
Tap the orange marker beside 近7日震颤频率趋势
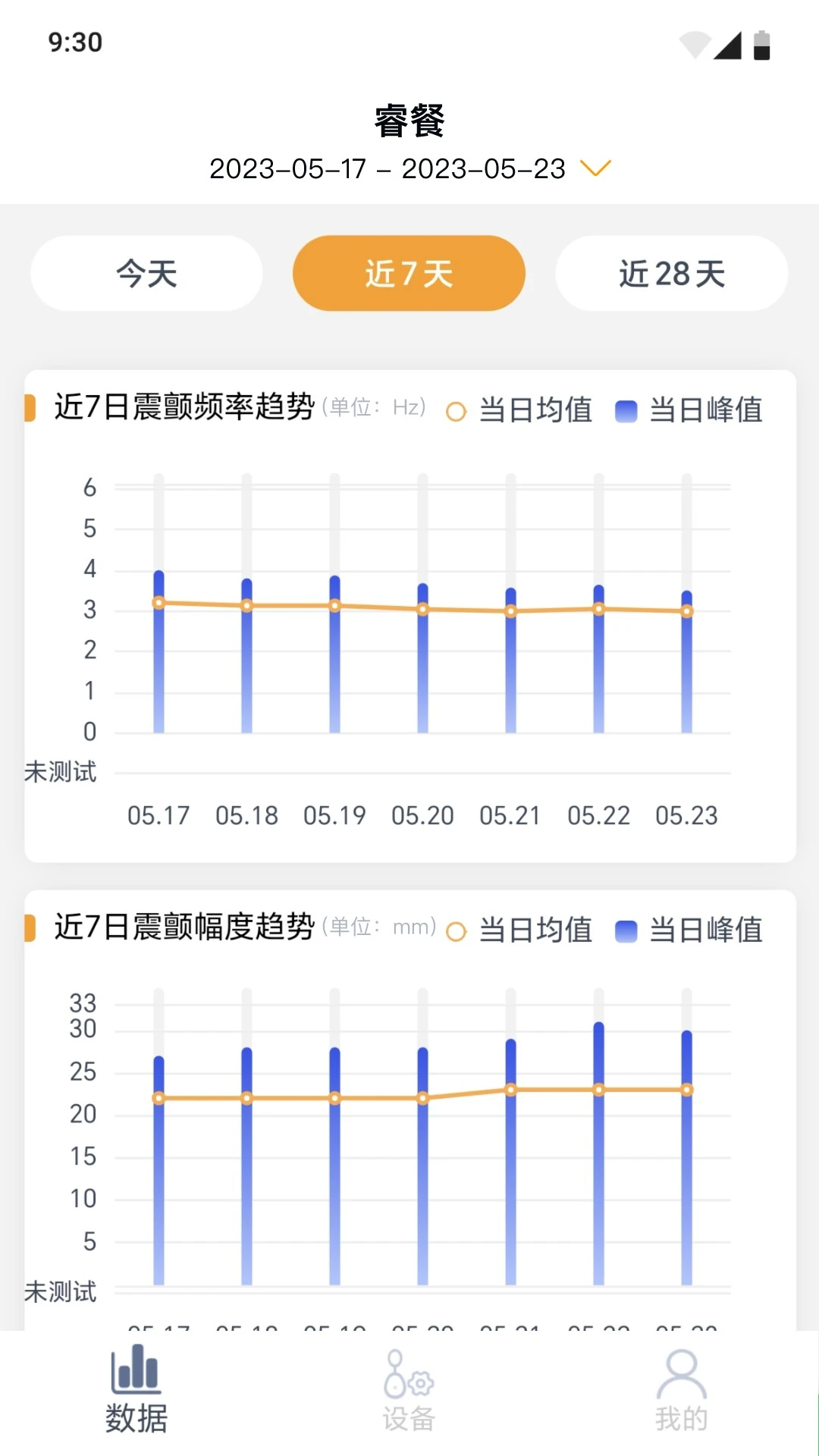click(29, 409)
